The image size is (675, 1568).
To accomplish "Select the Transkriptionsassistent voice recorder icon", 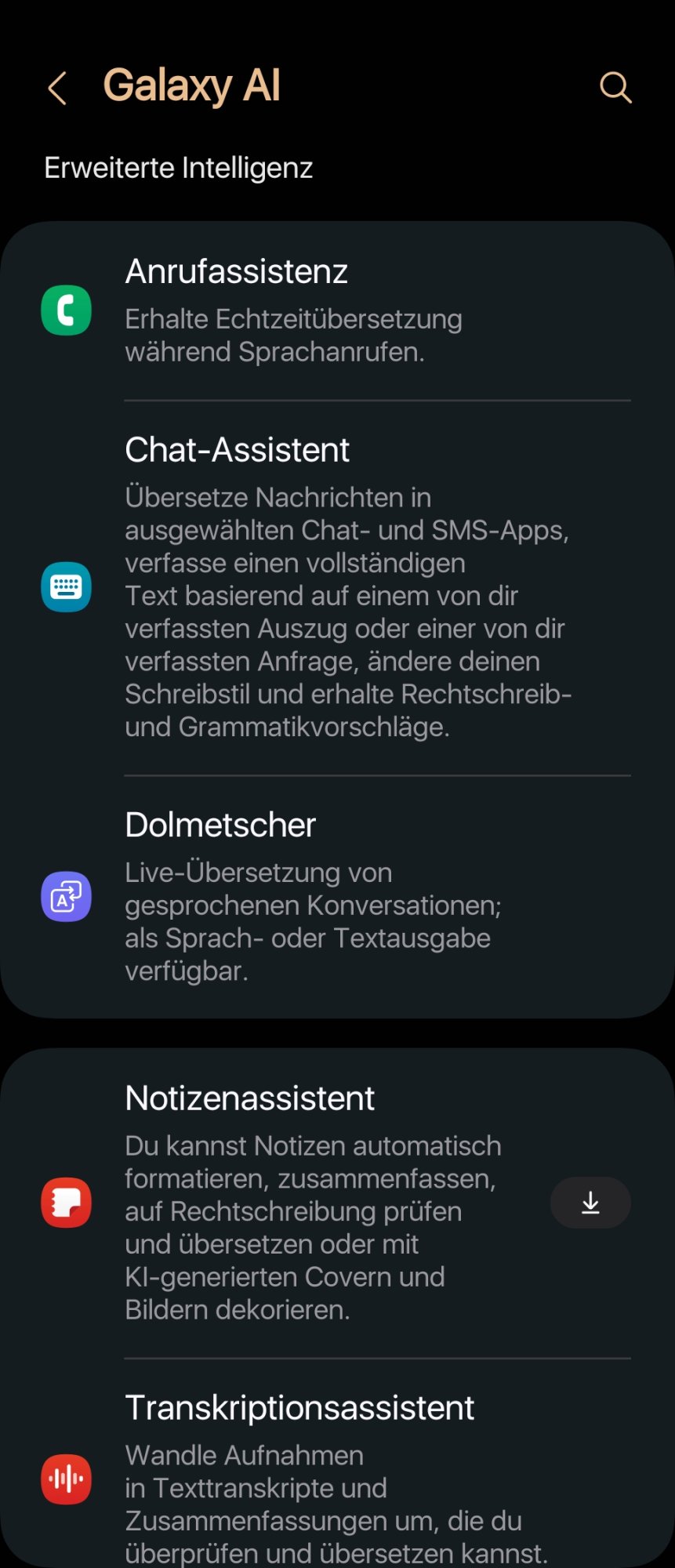I will pos(66,1479).
